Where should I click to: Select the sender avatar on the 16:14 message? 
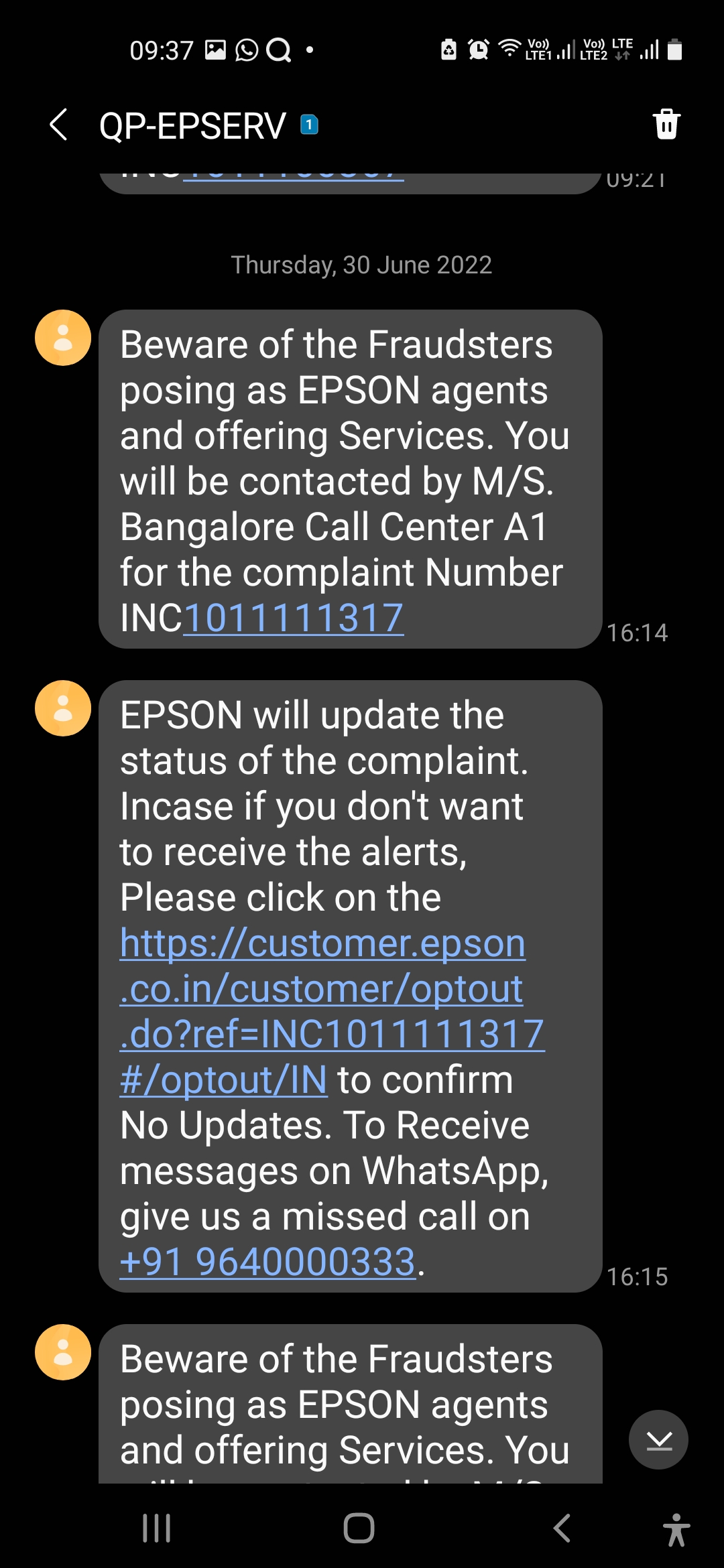(x=62, y=338)
